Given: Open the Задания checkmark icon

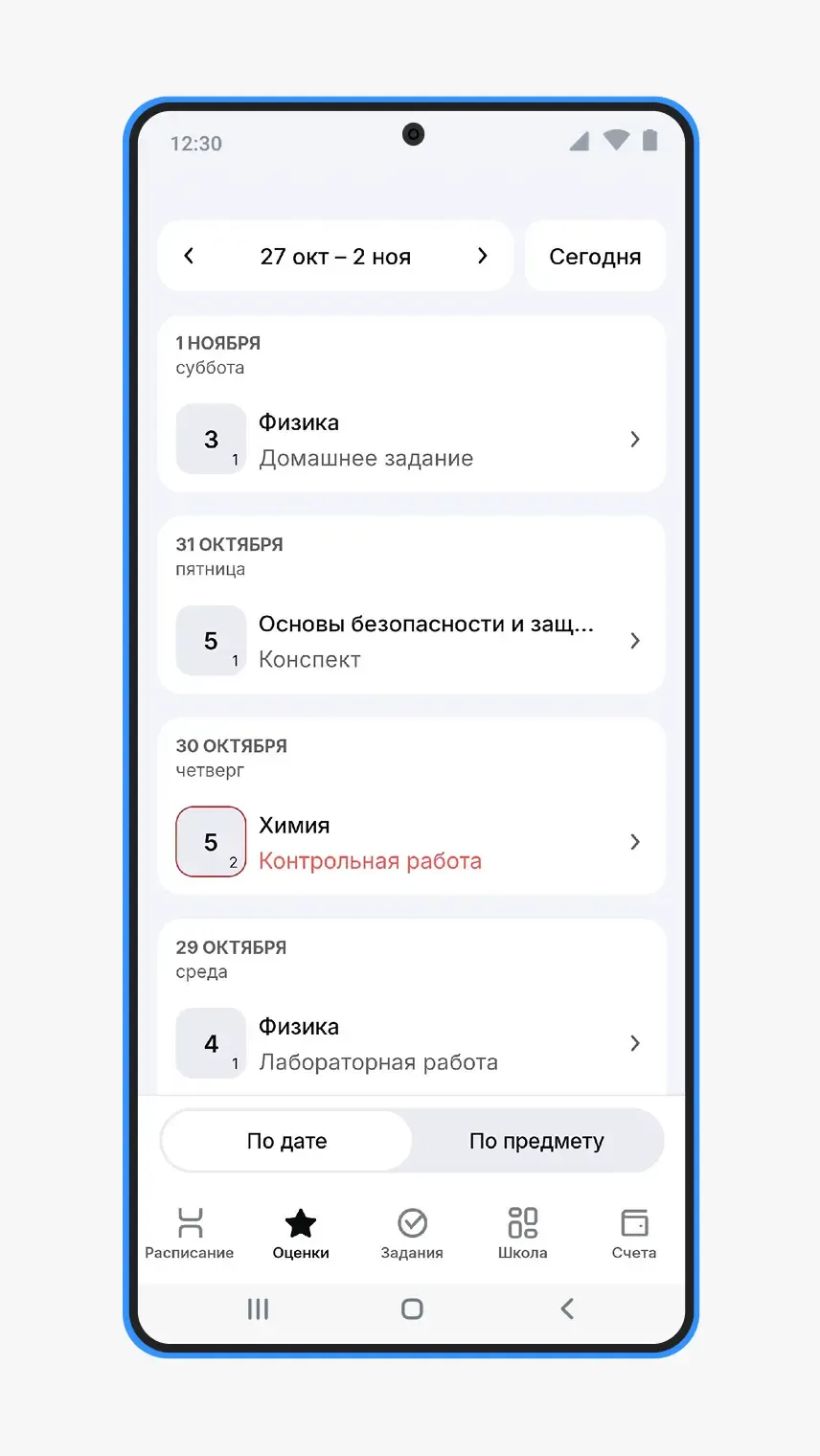Looking at the screenshot, I should [x=412, y=1223].
